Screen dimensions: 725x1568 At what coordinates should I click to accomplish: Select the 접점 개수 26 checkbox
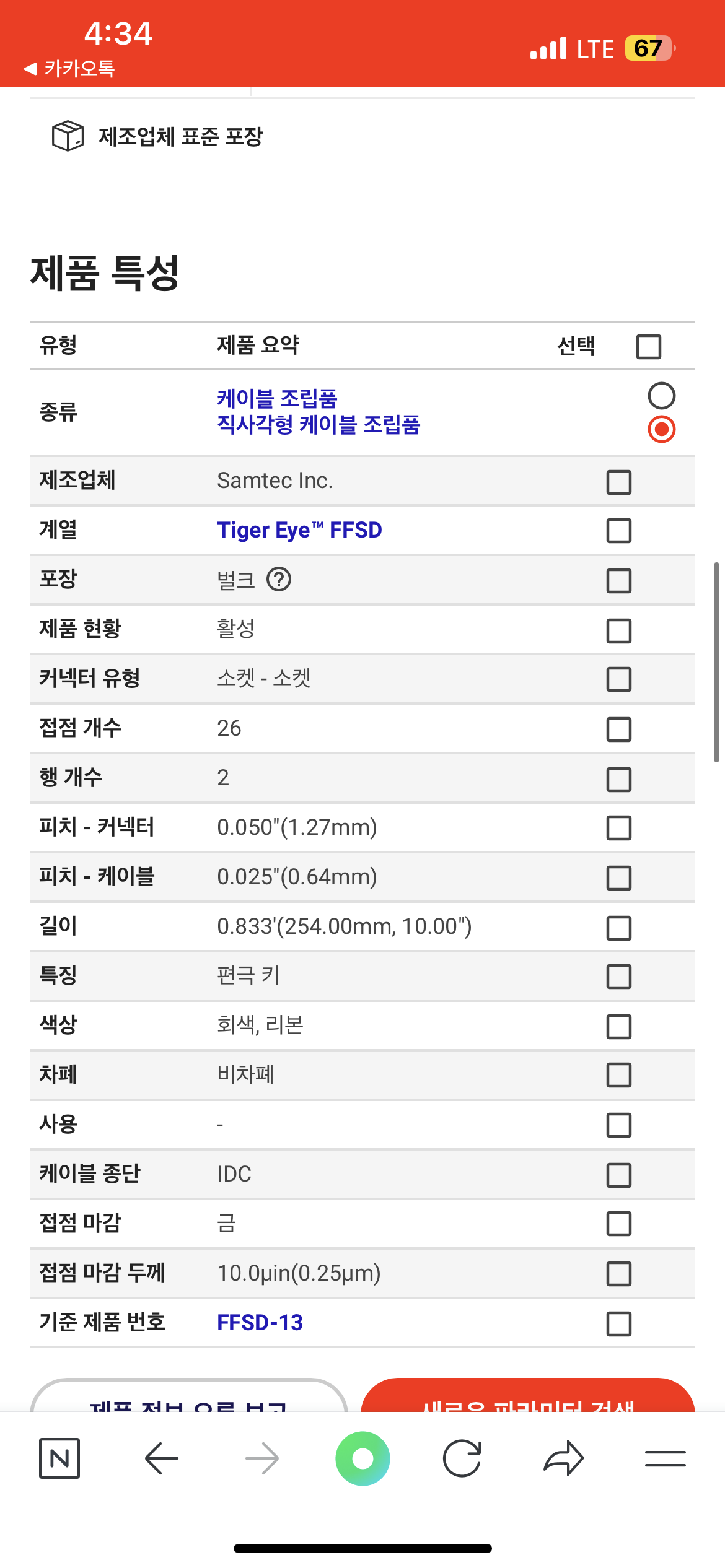pos(618,729)
